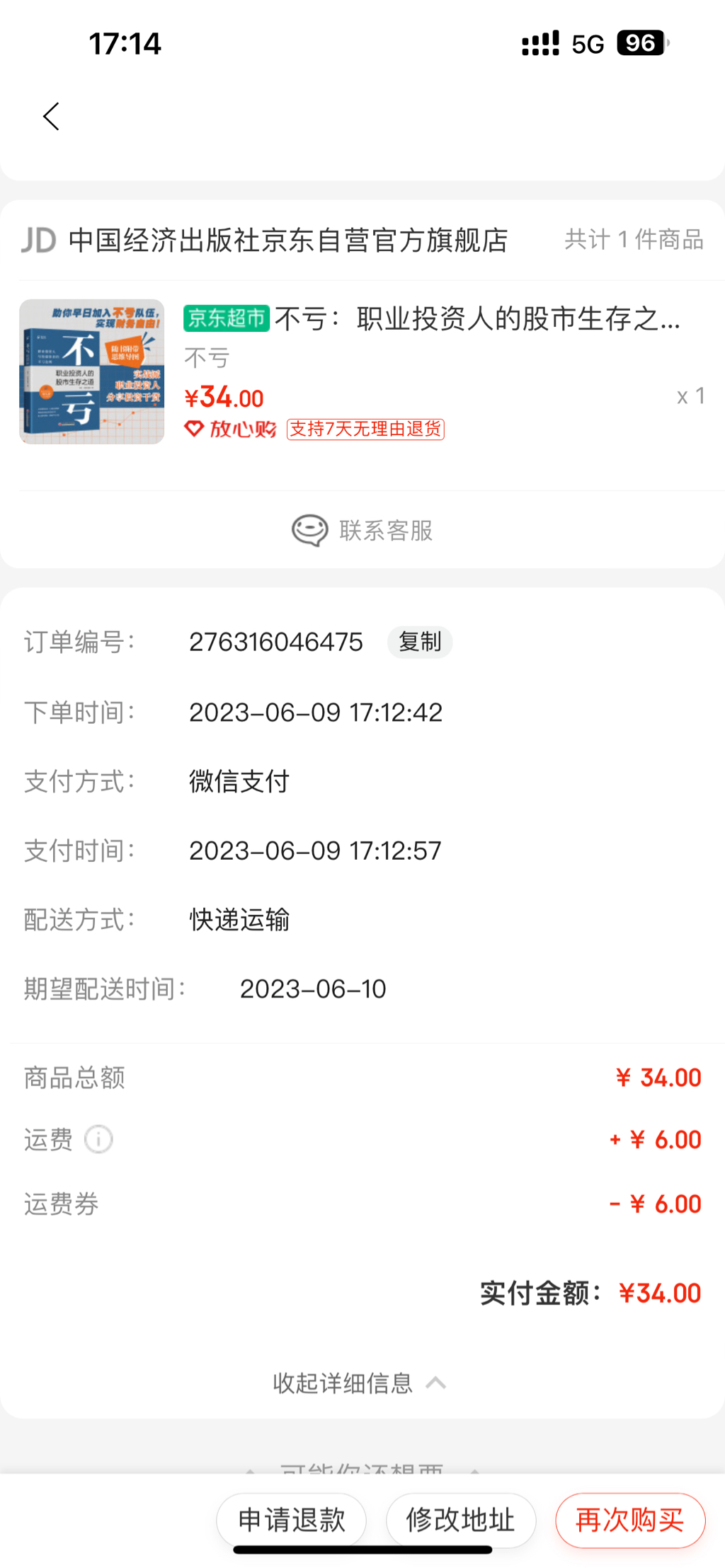The height and width of the screenshot is (1568, 725).
Task: Tap 联系客服 to contact customer service
Action: (x=362, y=530)
